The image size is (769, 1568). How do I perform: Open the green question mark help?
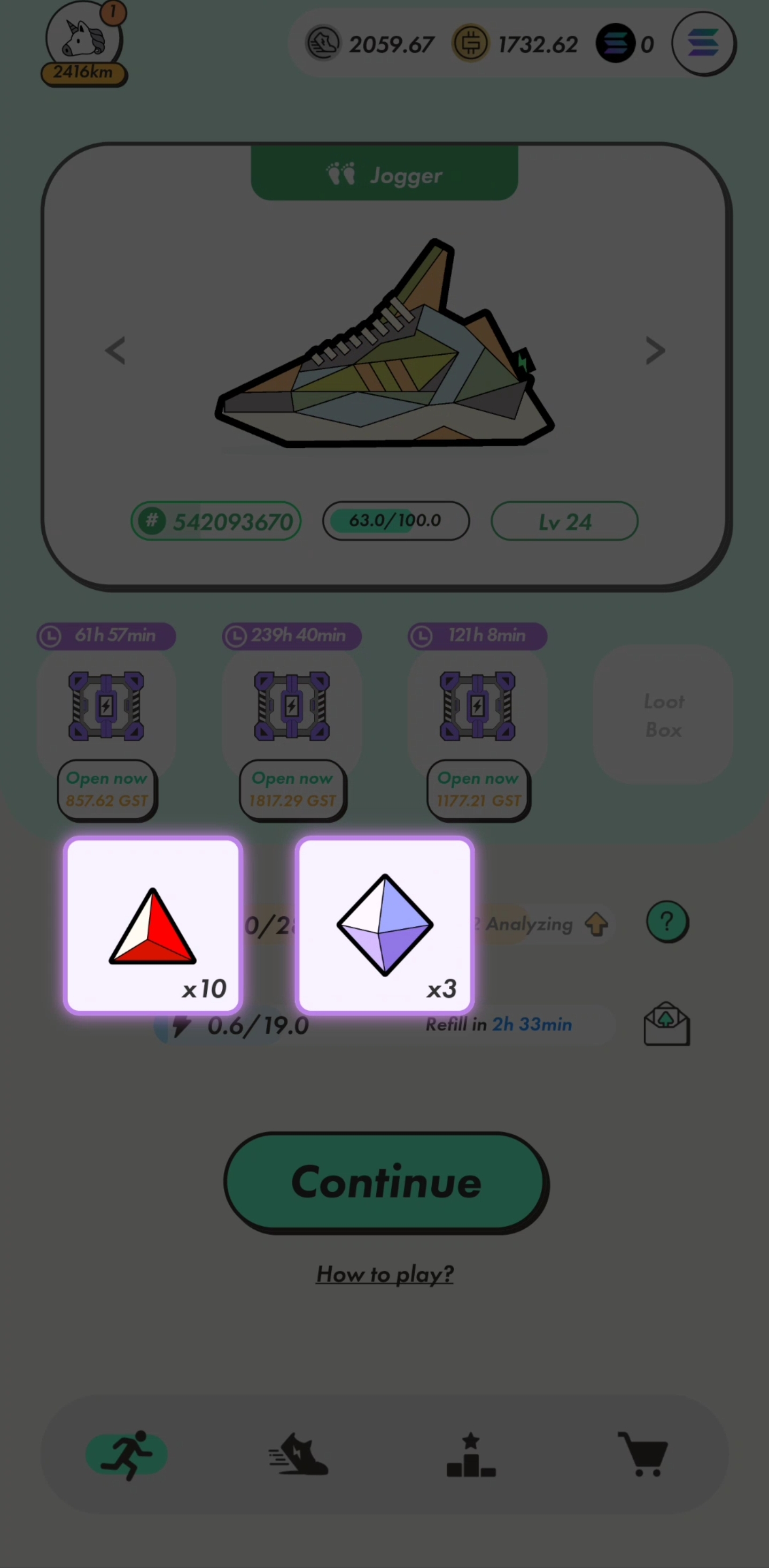667,922
